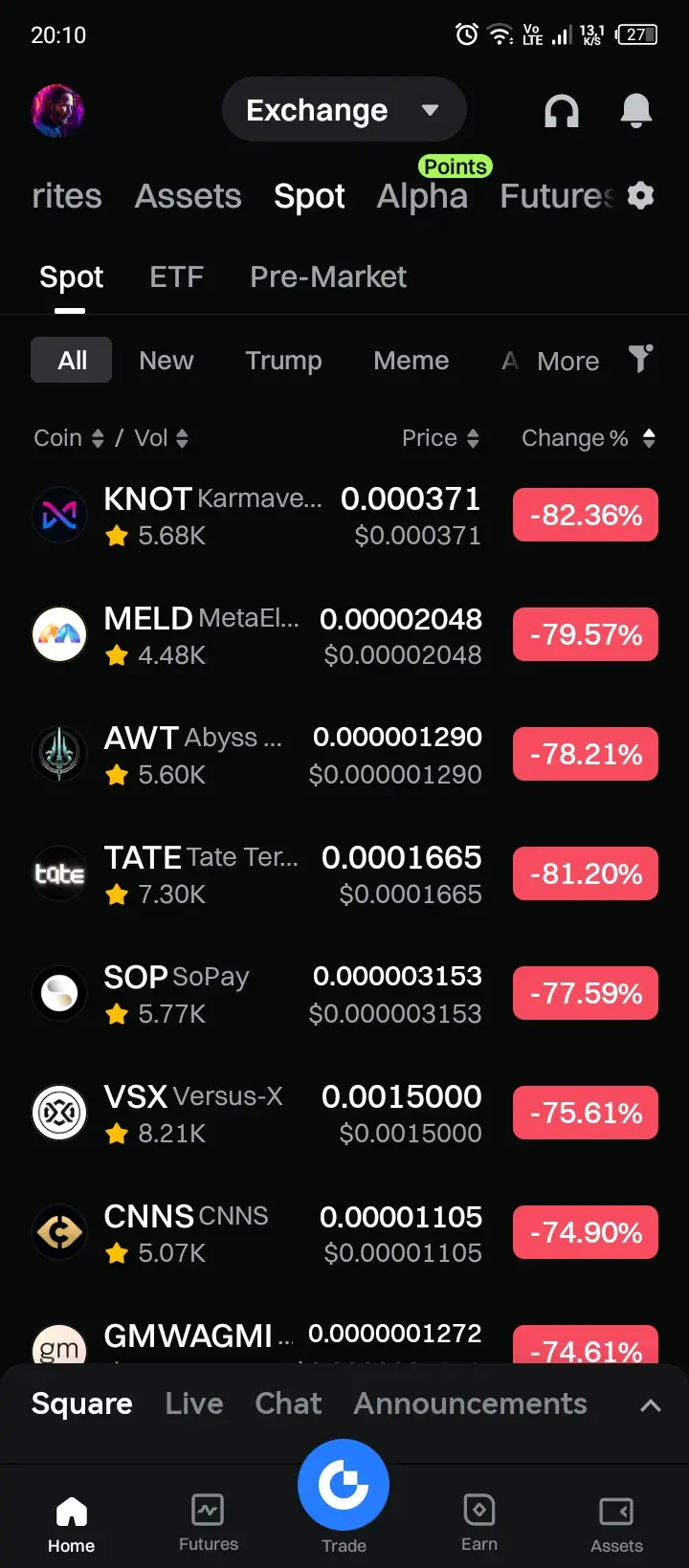Go to the Earn tab
The width and height of the screenshot is (689, 1568).
(x=478, y=1522)
